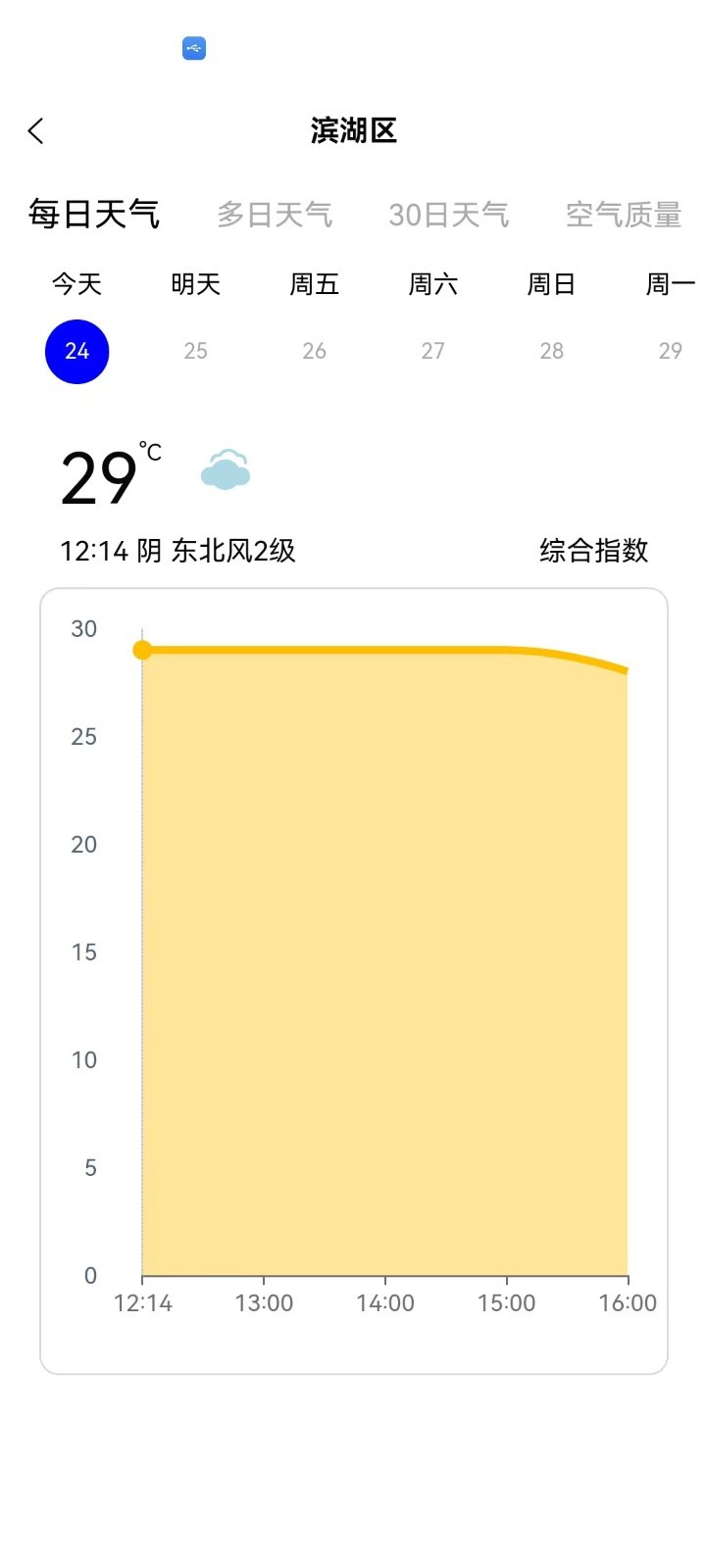Screen dimensions: 706x1568
Task: Open 综合指数 selector
Action: click(x=594, y=551)
